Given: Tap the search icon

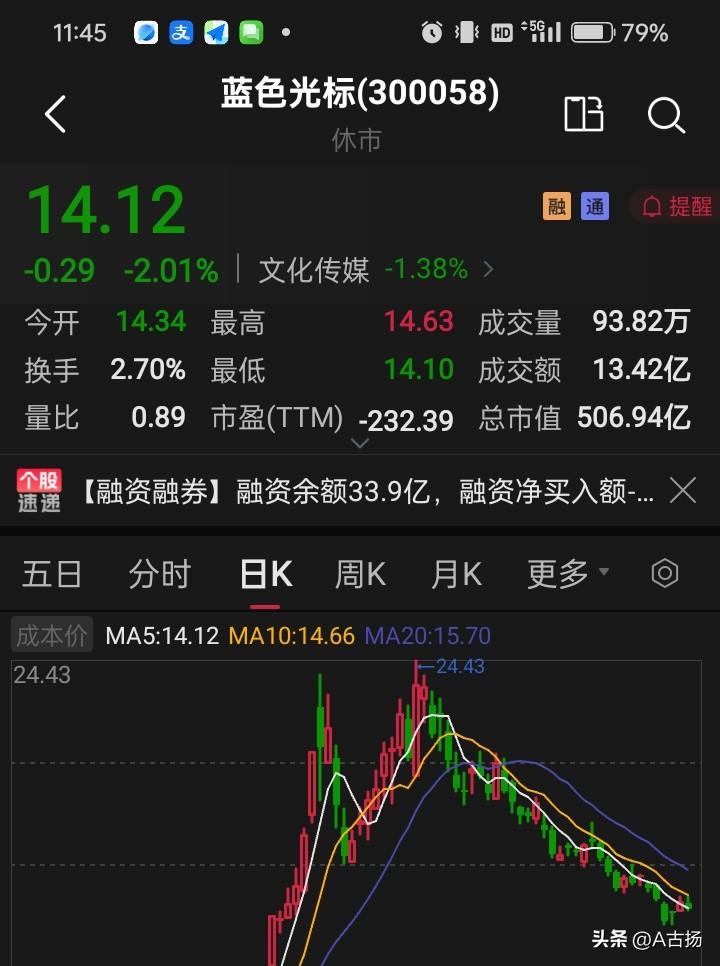Looking at the screenshot, I should pos(665,116).
